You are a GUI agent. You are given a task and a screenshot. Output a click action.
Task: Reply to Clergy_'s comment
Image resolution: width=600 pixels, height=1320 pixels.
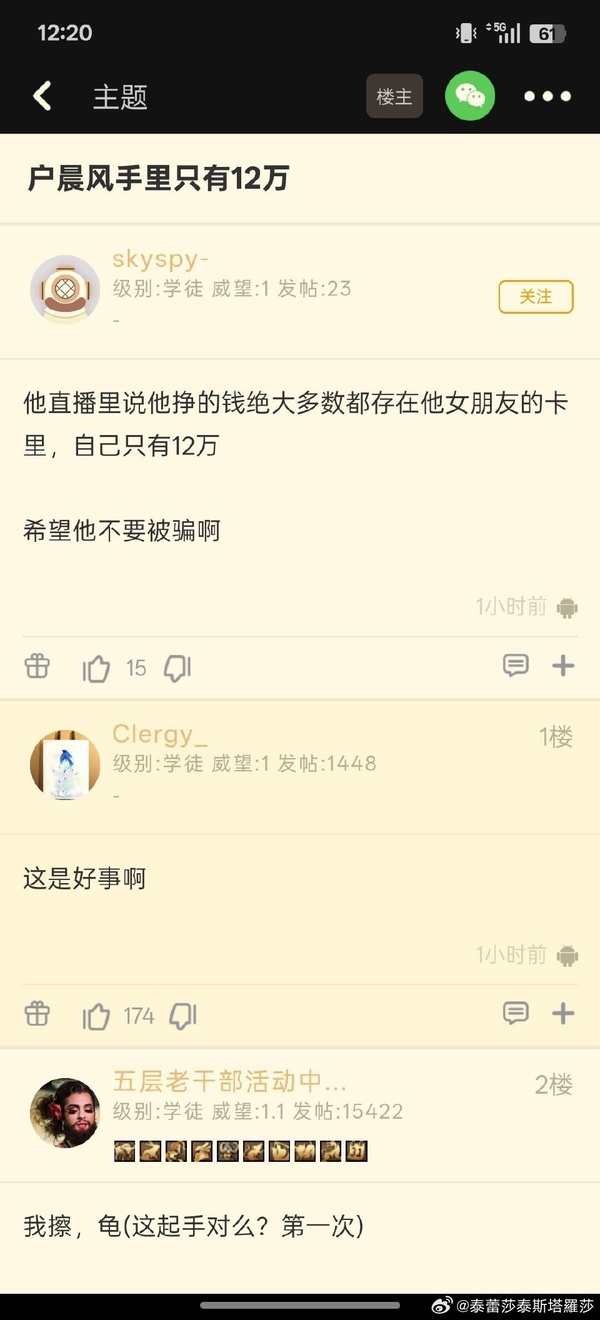pos(515,1015)
